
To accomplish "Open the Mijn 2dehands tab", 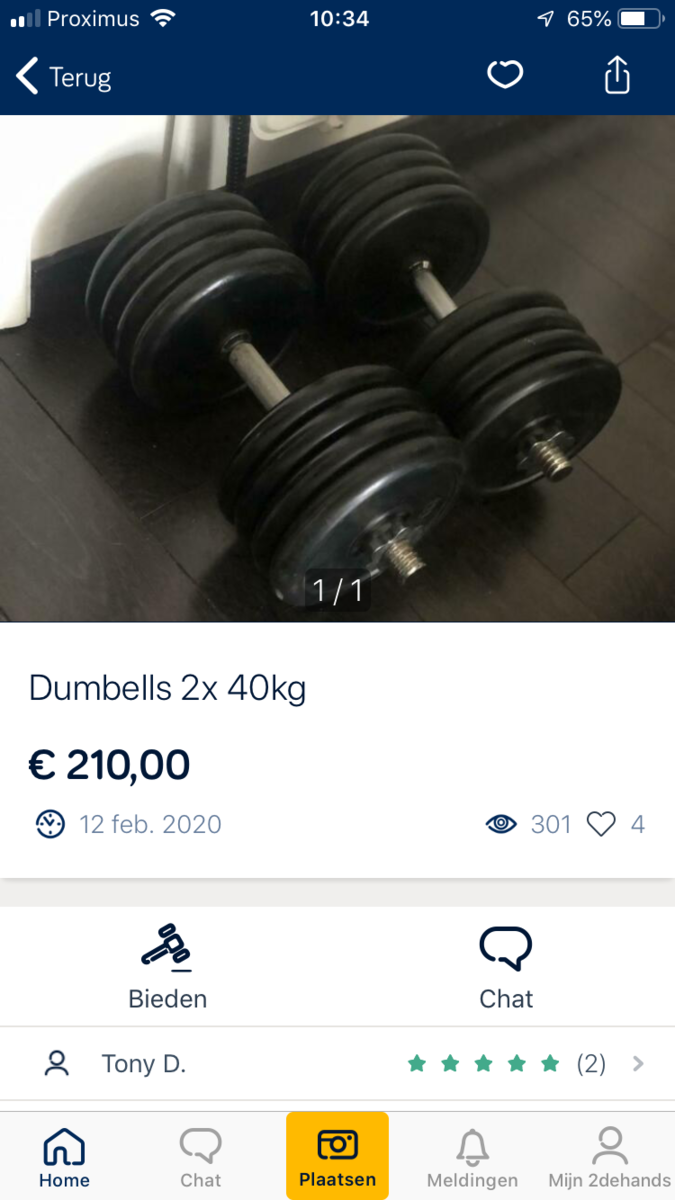I will tap(609, 1157).
